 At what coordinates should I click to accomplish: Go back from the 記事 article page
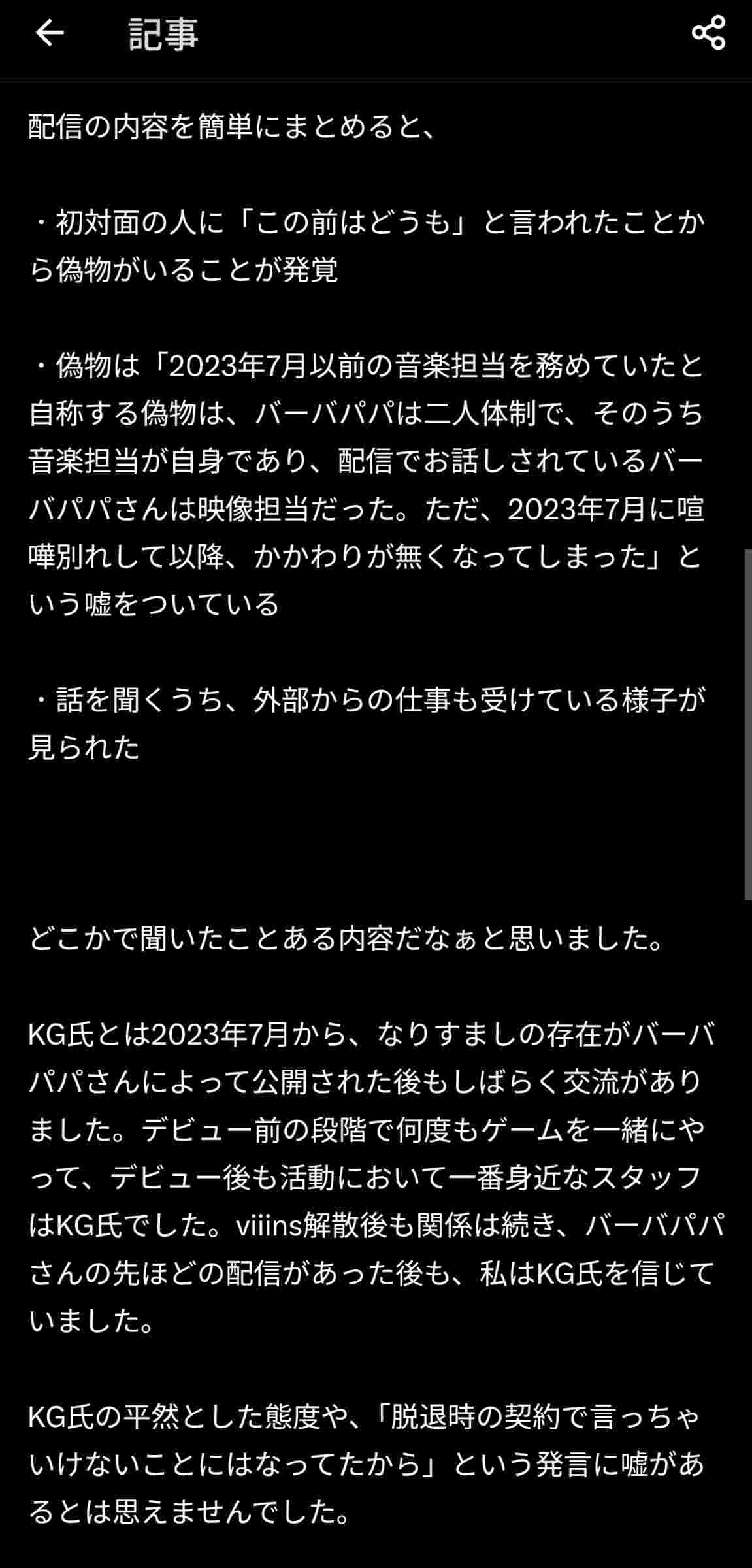pyautogui.click(x=50, y=33)
